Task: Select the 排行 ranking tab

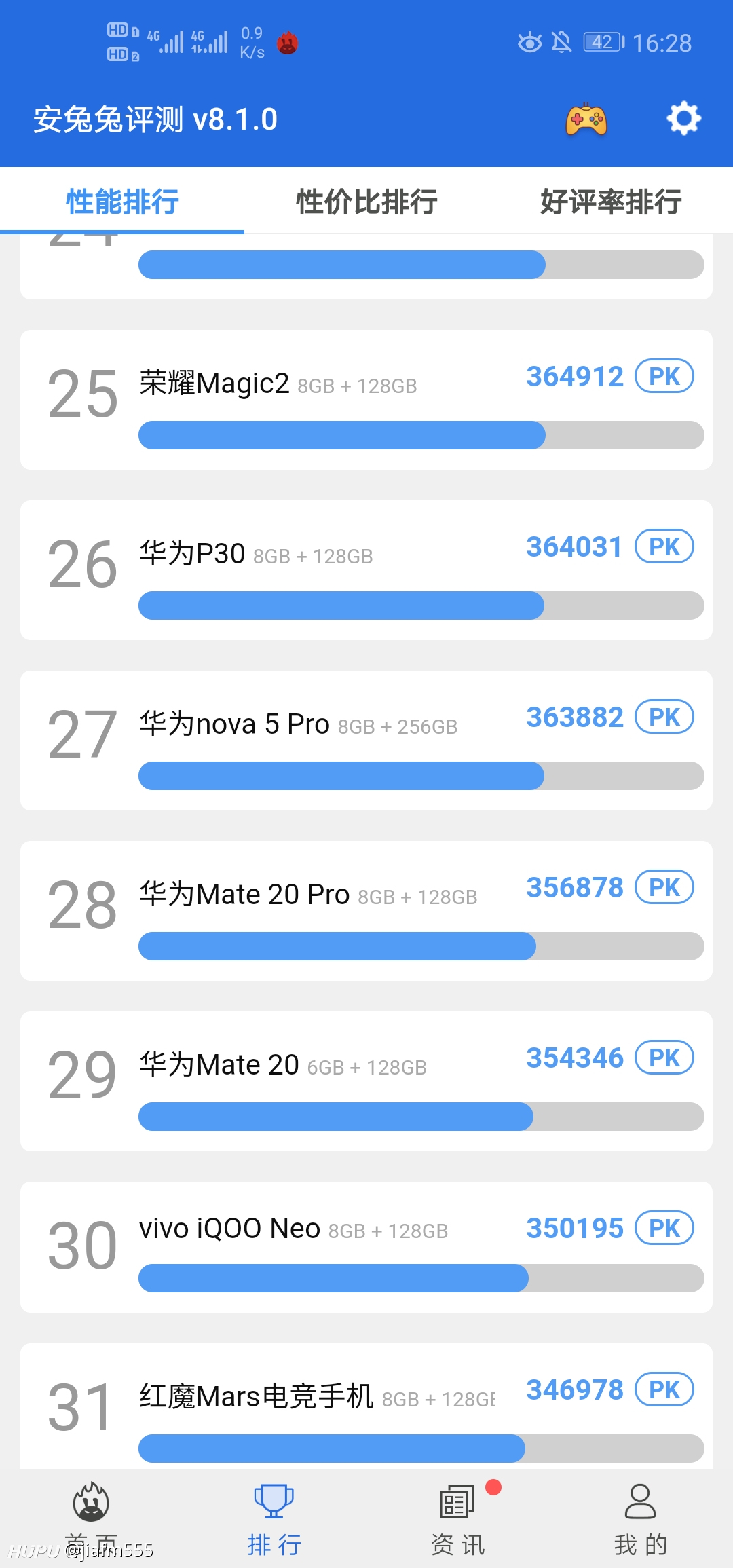Action: click(274, 1519)
